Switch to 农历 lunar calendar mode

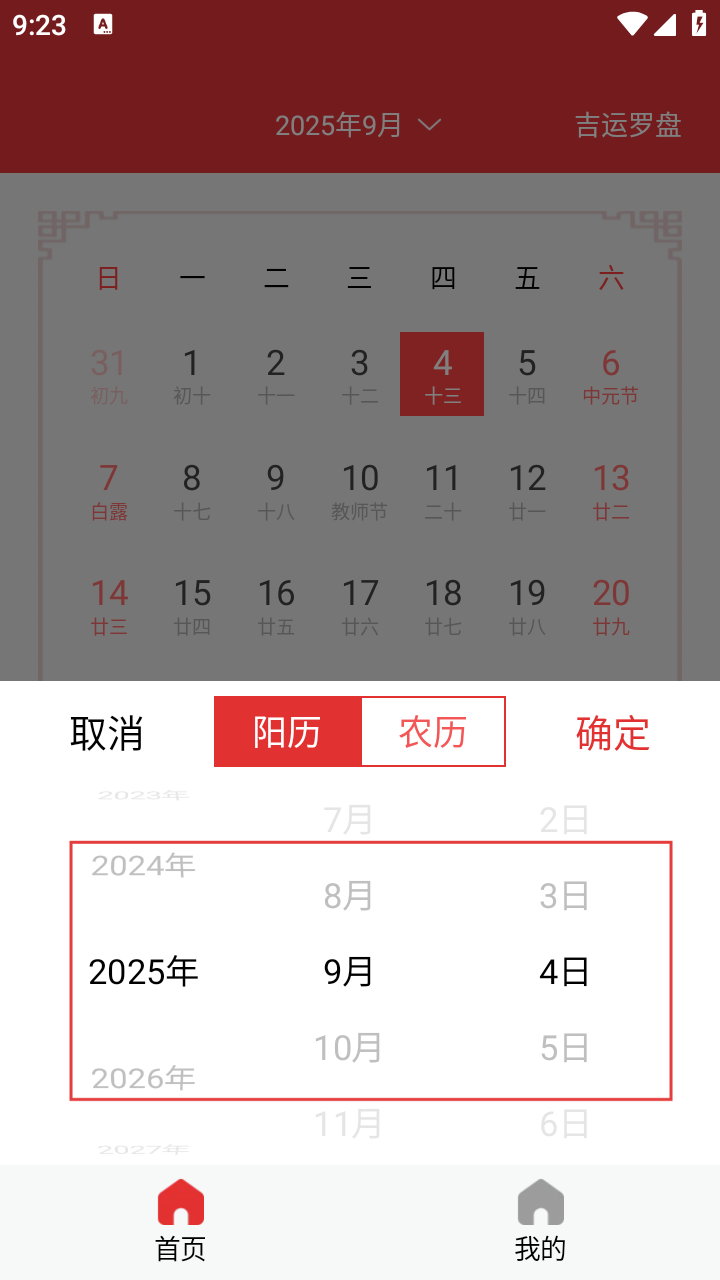click(433, 732)
